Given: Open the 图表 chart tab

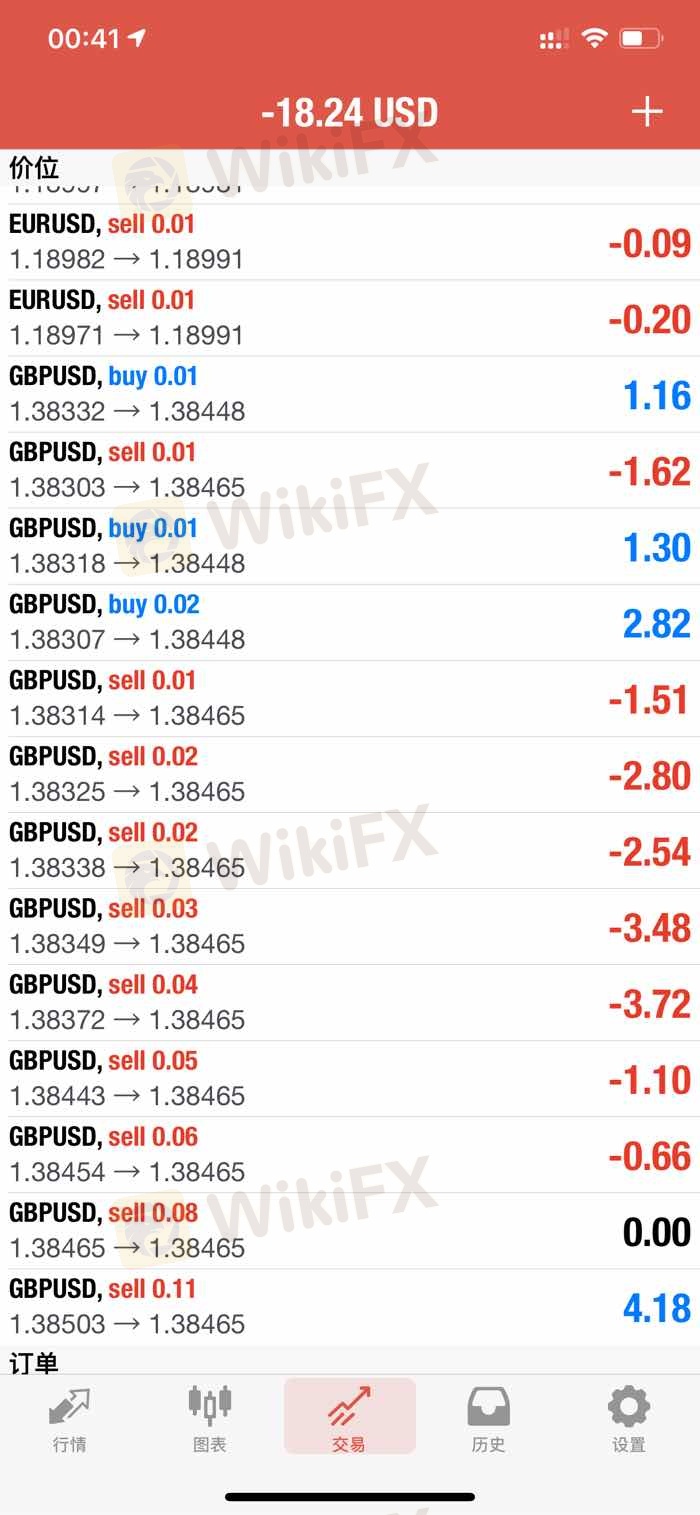Looking at the screenshot, I should point(210,1419).
